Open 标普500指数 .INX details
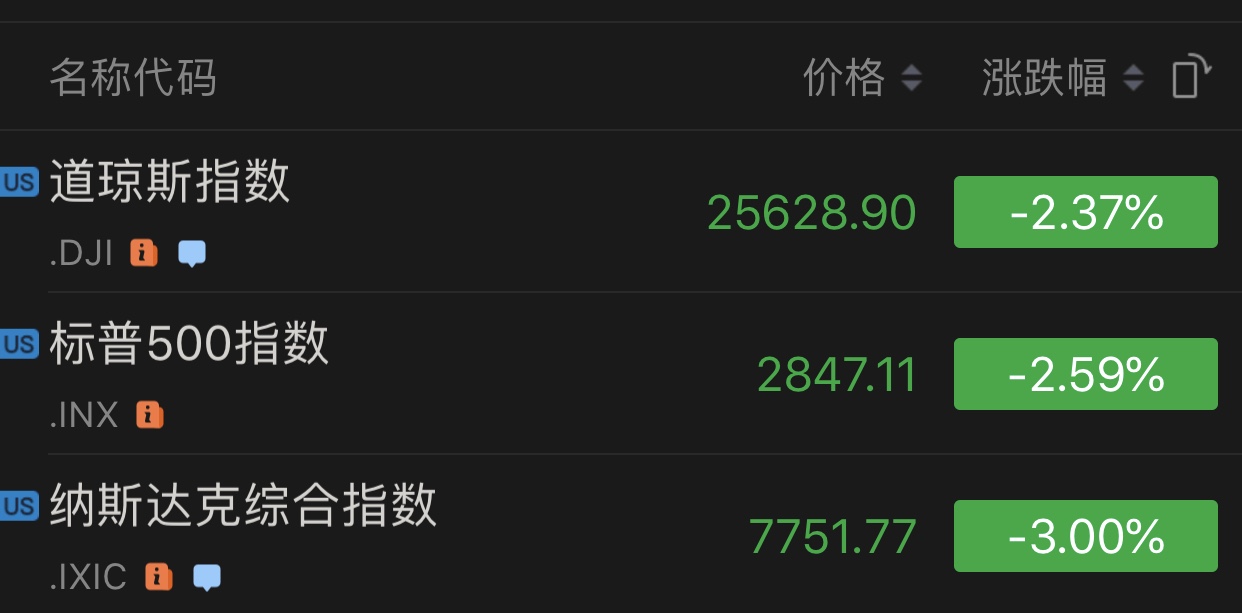This screenshot has width=1242, height=613. point(190,345)
